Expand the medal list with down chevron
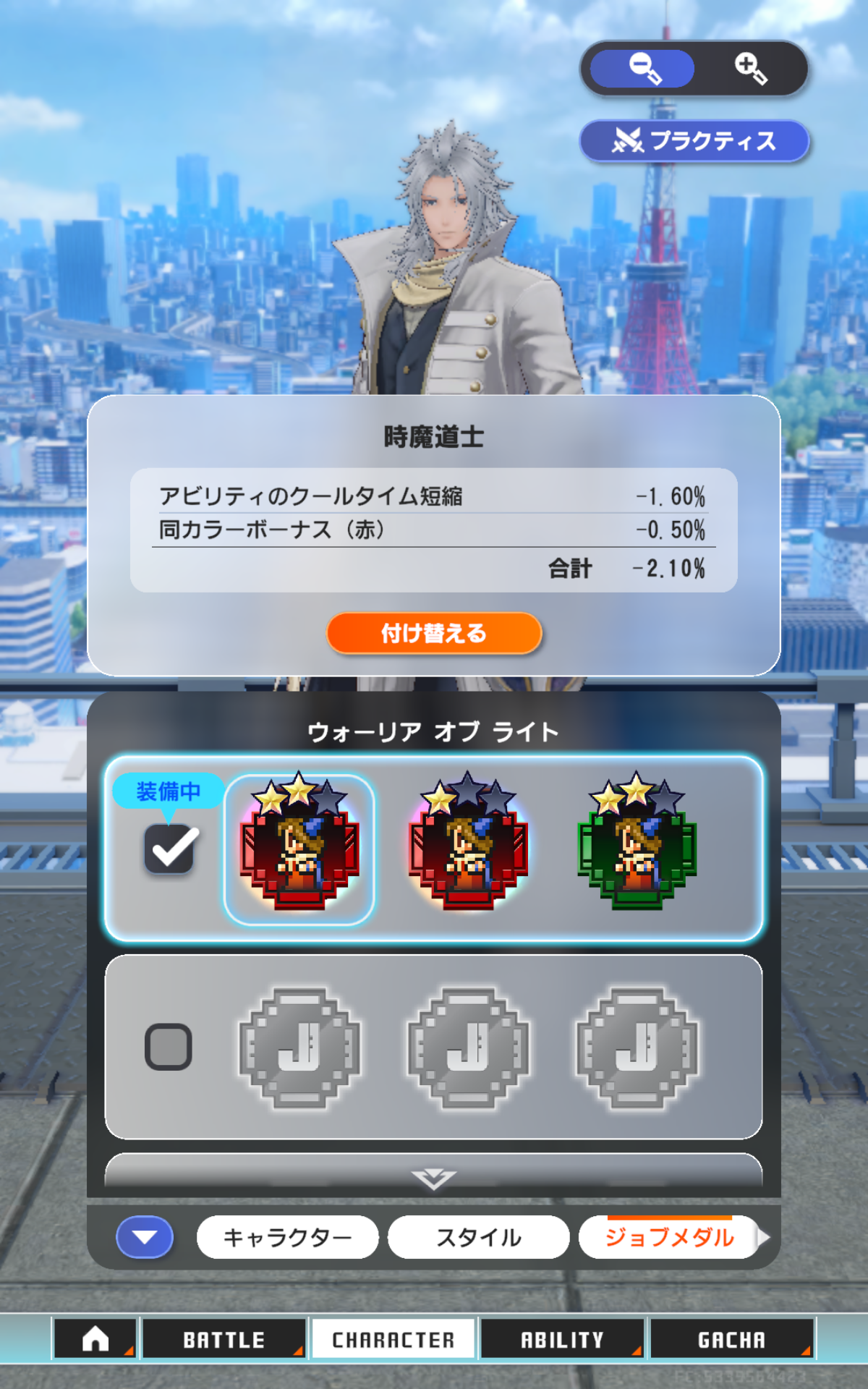 pyautogui.click(x=434, y=1178)
